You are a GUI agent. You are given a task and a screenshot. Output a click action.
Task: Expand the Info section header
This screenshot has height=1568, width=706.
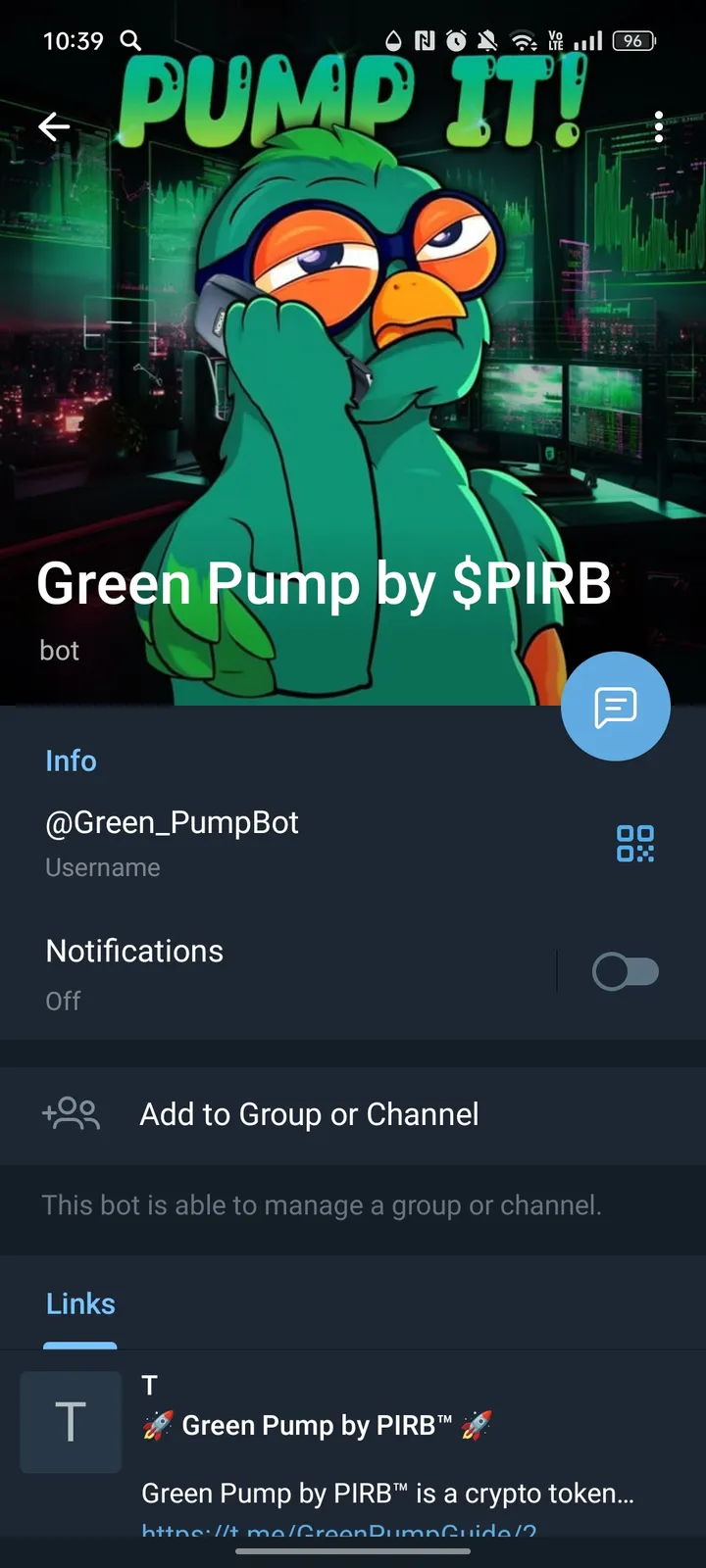click(x=71, y=760)
